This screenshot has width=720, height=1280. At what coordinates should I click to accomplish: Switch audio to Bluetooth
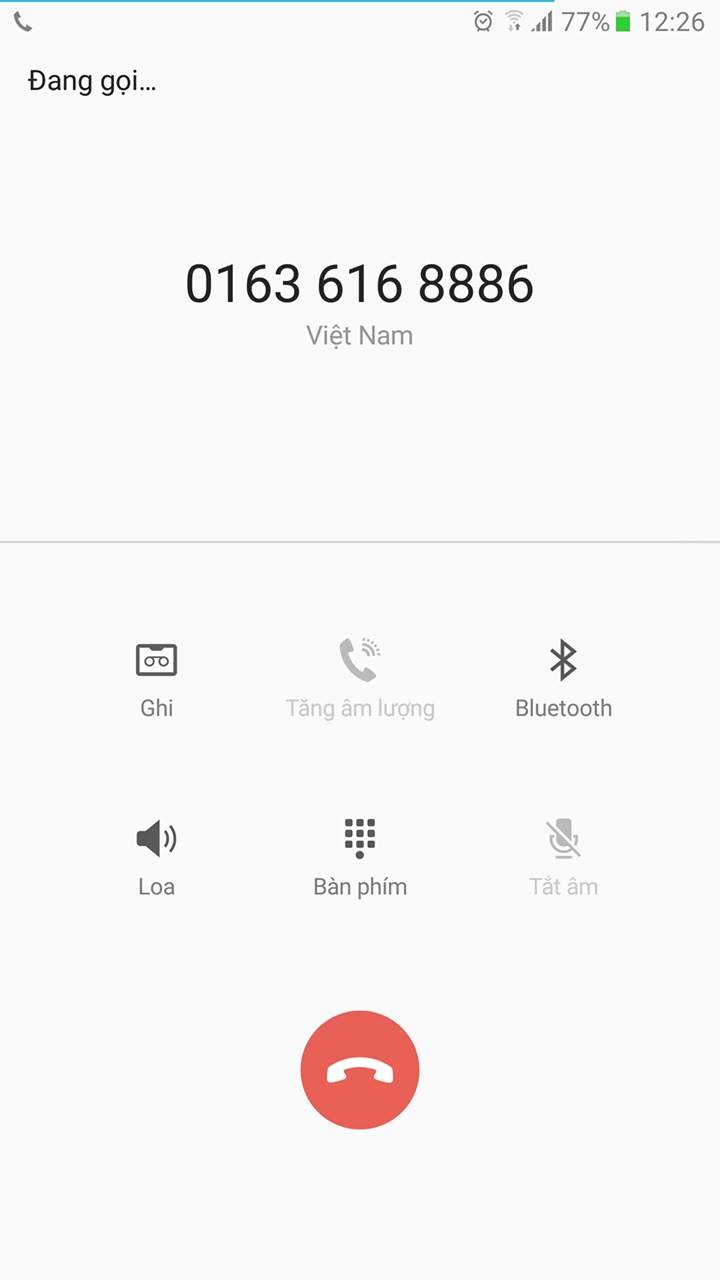pos(563,680)
